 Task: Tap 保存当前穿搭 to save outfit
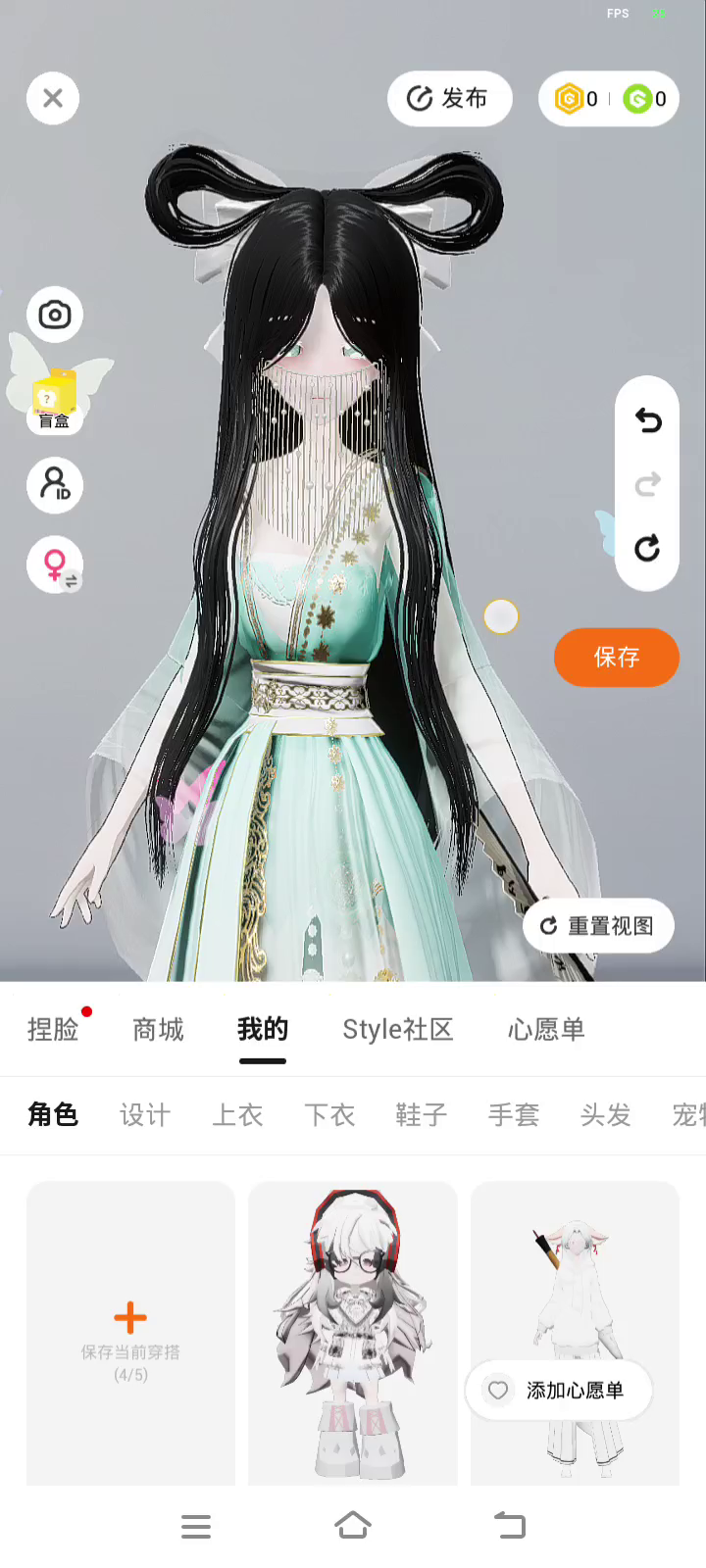pyautogui.click(x=130, y=1333)
